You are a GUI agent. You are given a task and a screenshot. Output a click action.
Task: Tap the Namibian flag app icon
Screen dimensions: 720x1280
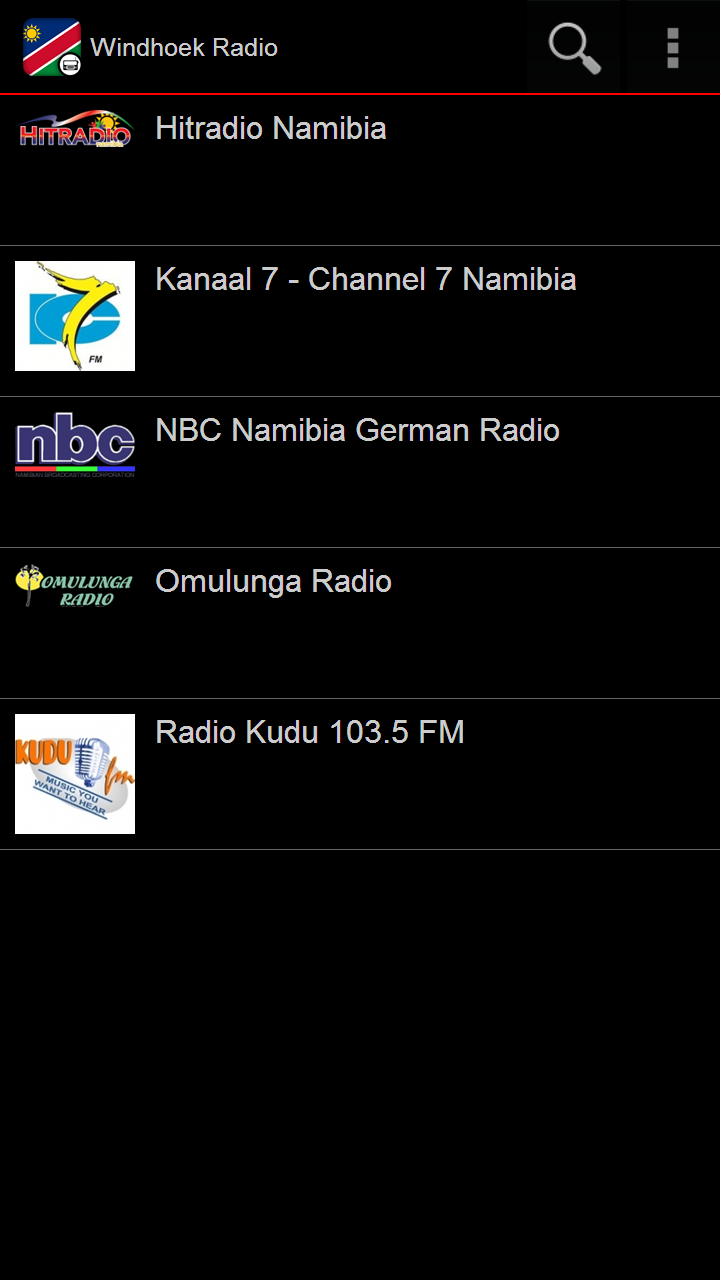[x=51, y=47]
